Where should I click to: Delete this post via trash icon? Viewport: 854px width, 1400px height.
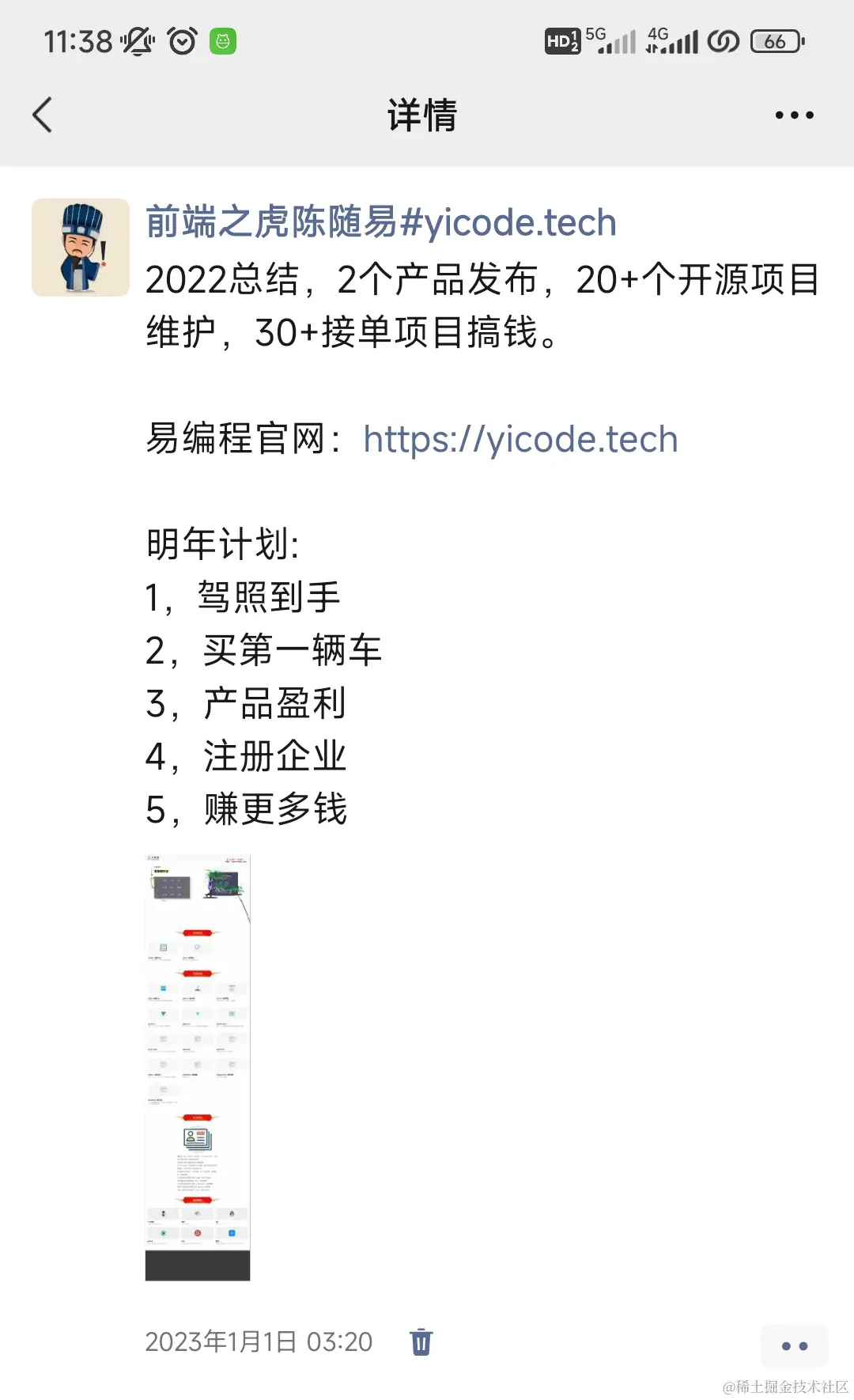pos(421,1342)
